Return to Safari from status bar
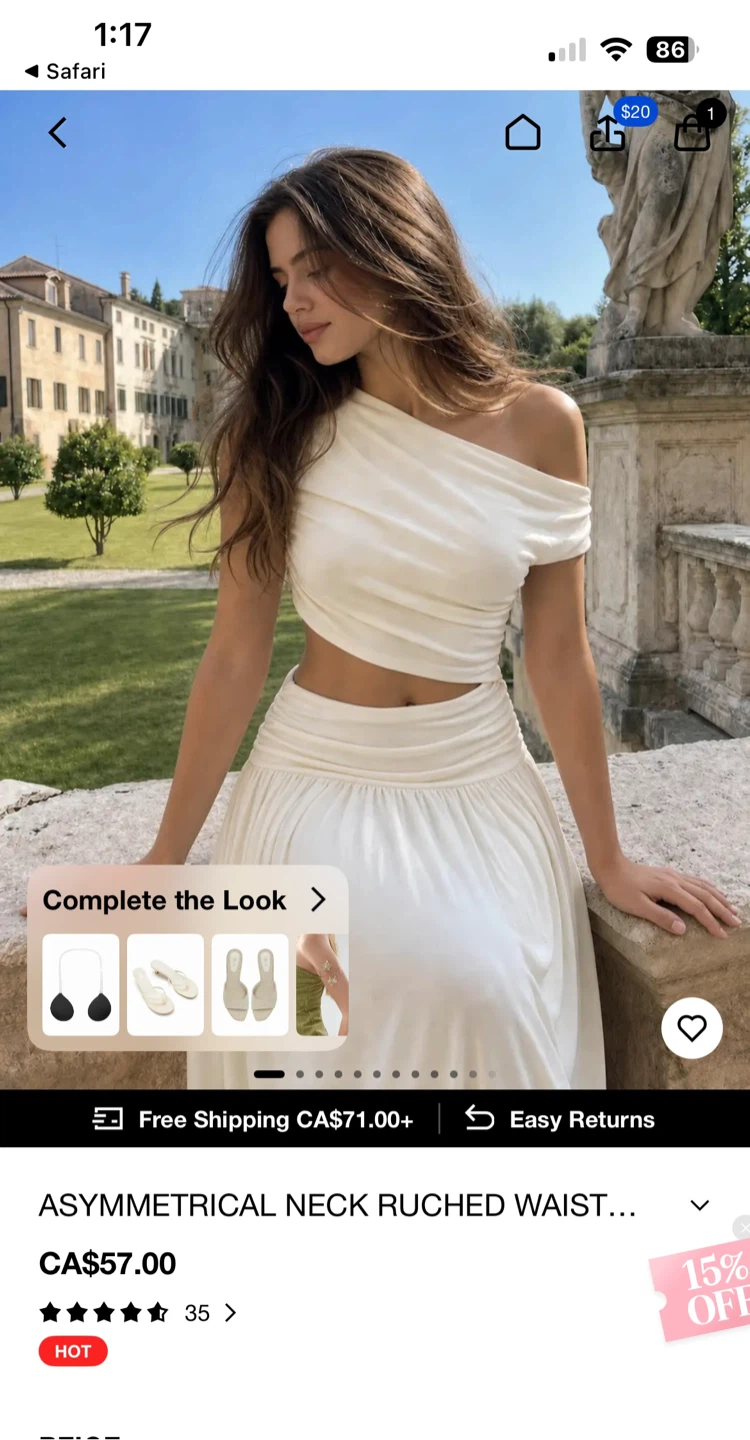The width and height of the screenshot is (750, 1440). pos(65,71)
